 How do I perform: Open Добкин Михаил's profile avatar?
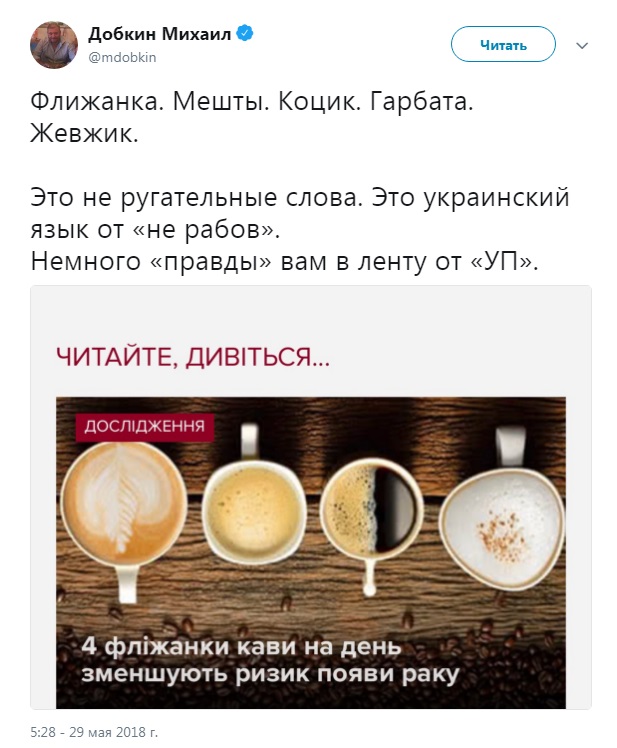click(x=53, y=45)
